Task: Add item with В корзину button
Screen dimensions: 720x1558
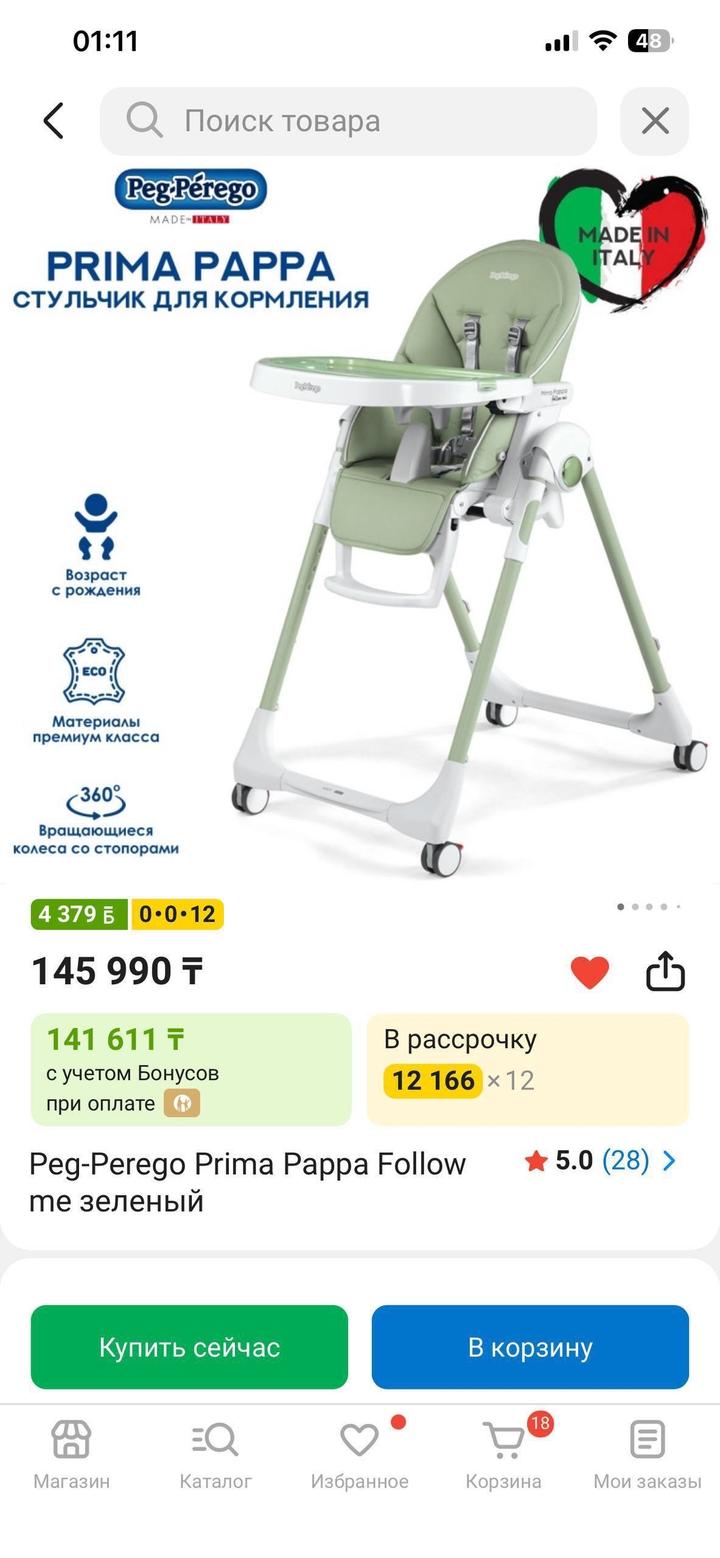Action: coord(530,1347)
